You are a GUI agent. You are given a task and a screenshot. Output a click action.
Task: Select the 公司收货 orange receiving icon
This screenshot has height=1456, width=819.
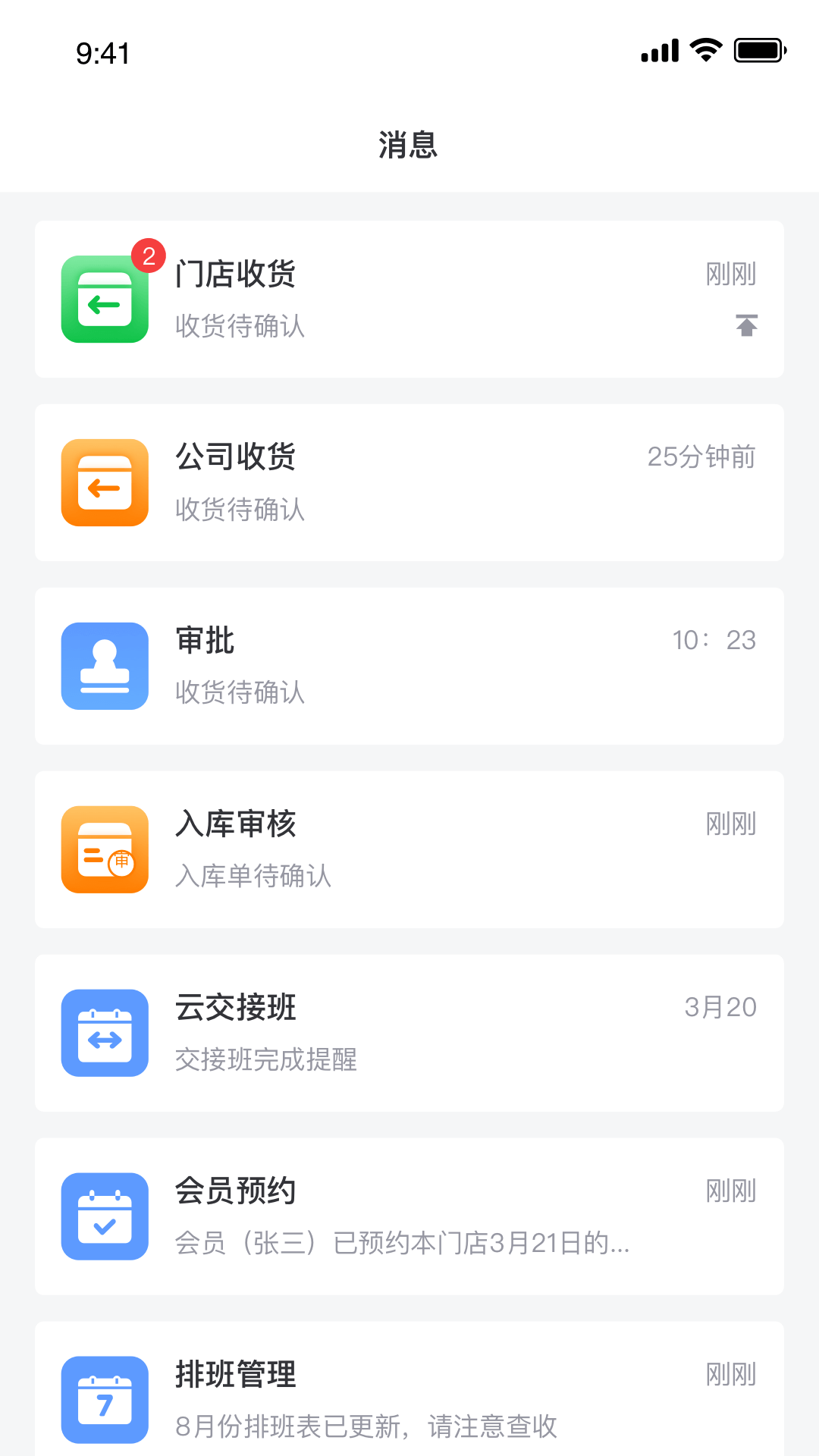click(x=105, y=482)
